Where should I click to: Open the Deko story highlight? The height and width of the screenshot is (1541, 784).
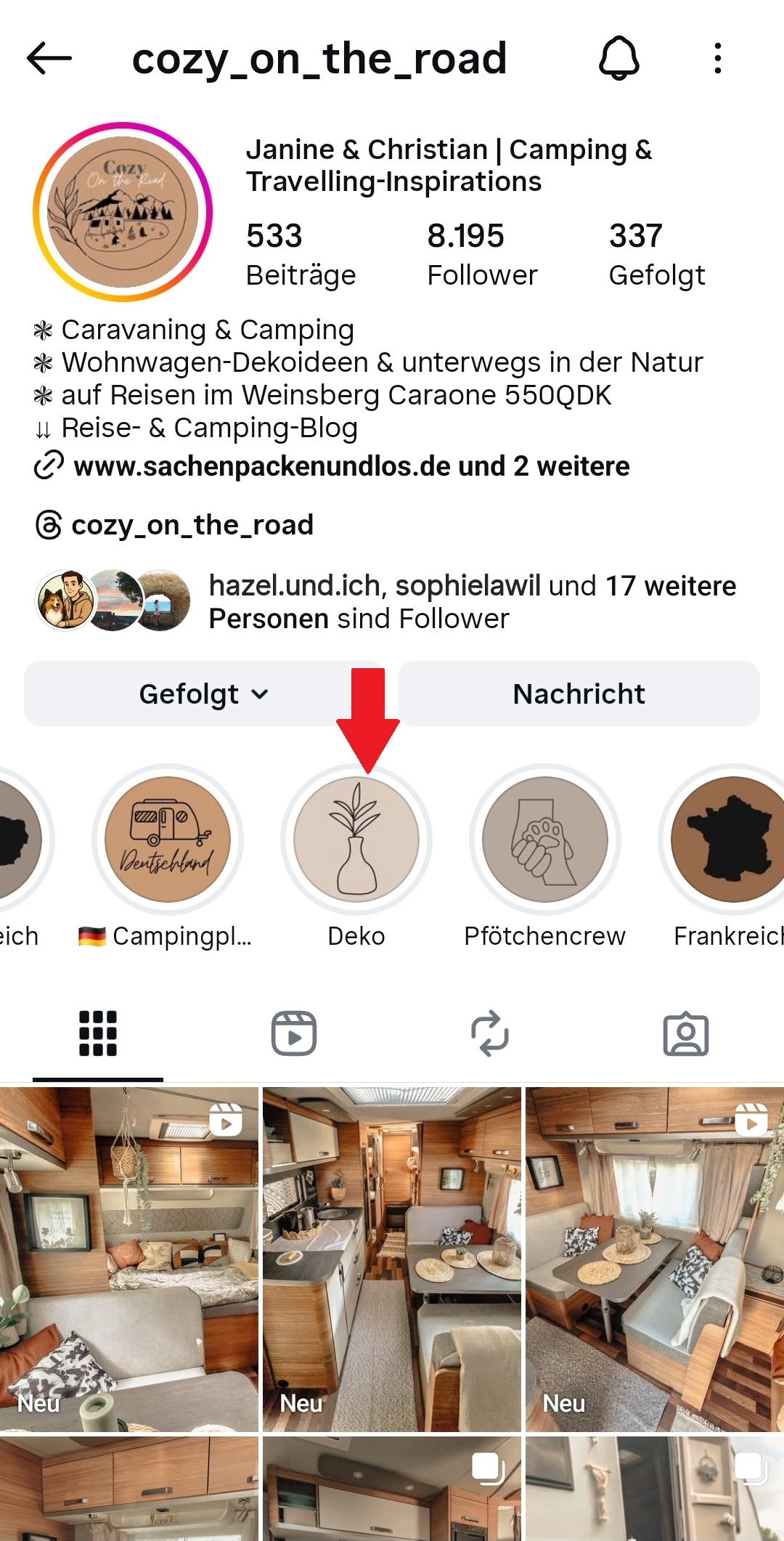coord(356,839)
